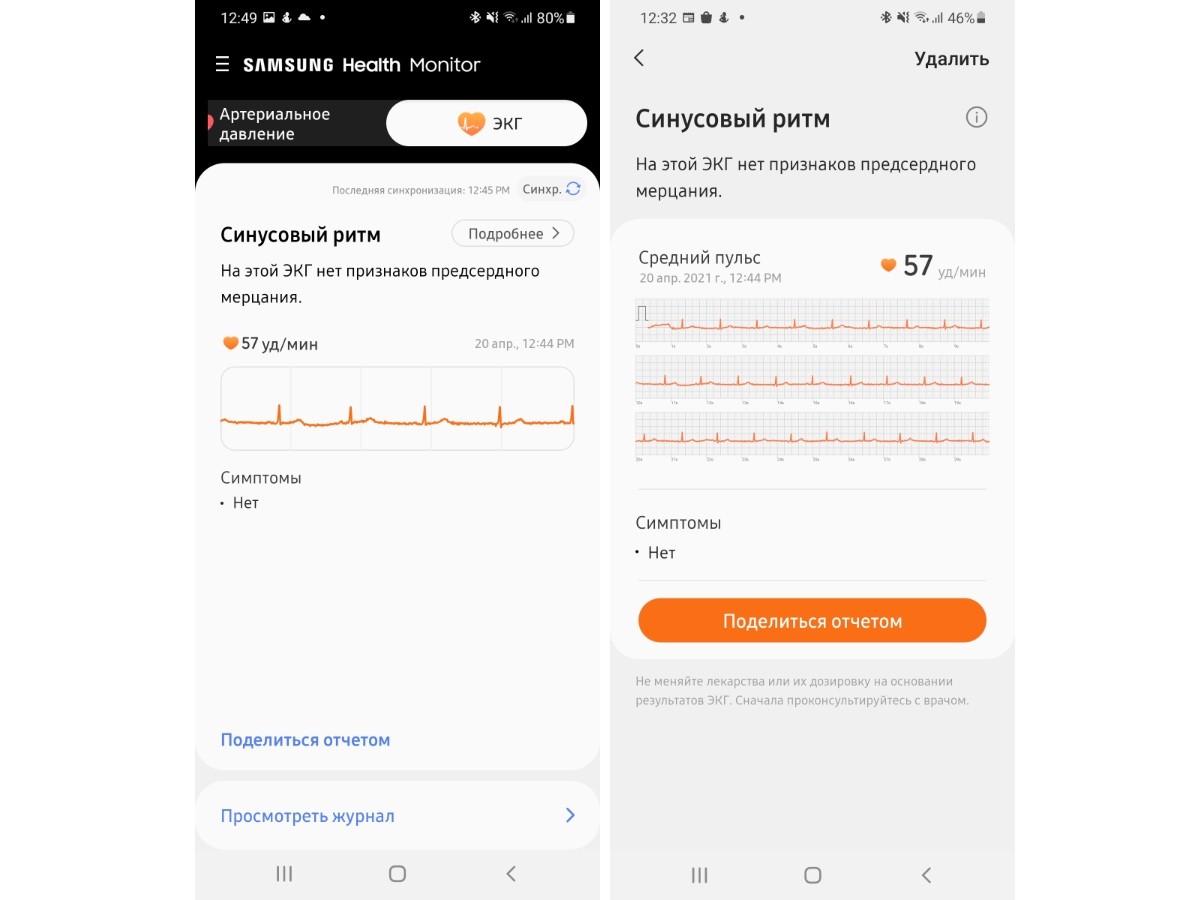This screenshot has width=1200, height=900.
Task: Open Просмотреть журнал
Action: click(397, 816)
